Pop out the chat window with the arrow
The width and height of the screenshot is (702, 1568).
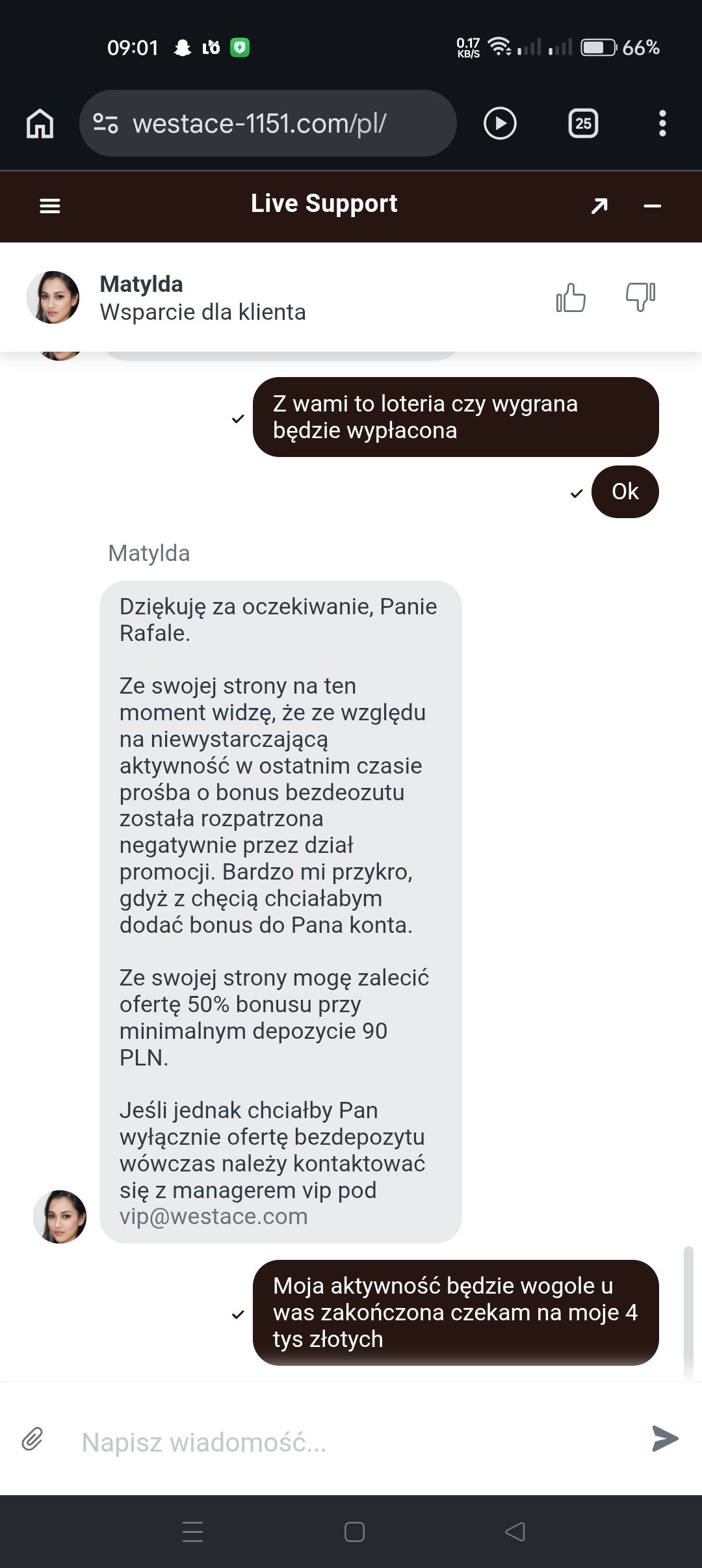[599, 206]
